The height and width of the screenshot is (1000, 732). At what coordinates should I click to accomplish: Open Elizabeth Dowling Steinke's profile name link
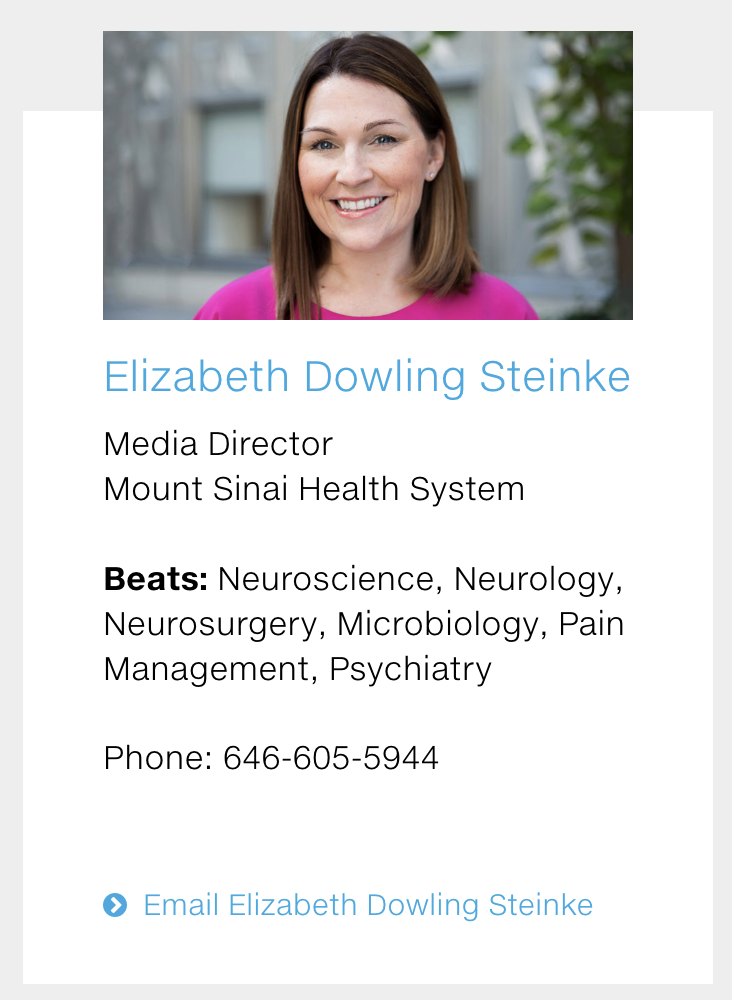click(x=367, y=377)
